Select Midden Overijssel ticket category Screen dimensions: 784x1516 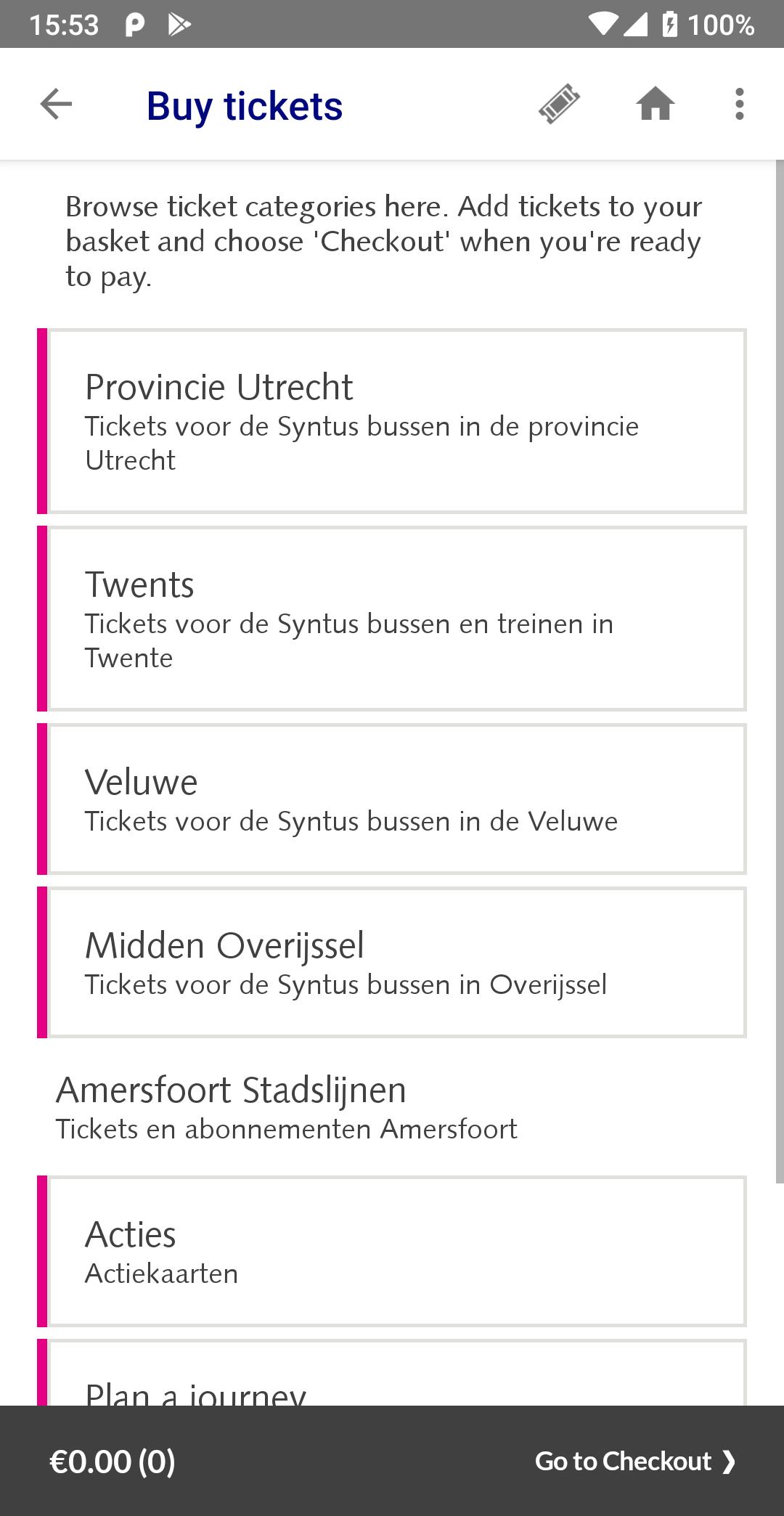tap(392, 962)
